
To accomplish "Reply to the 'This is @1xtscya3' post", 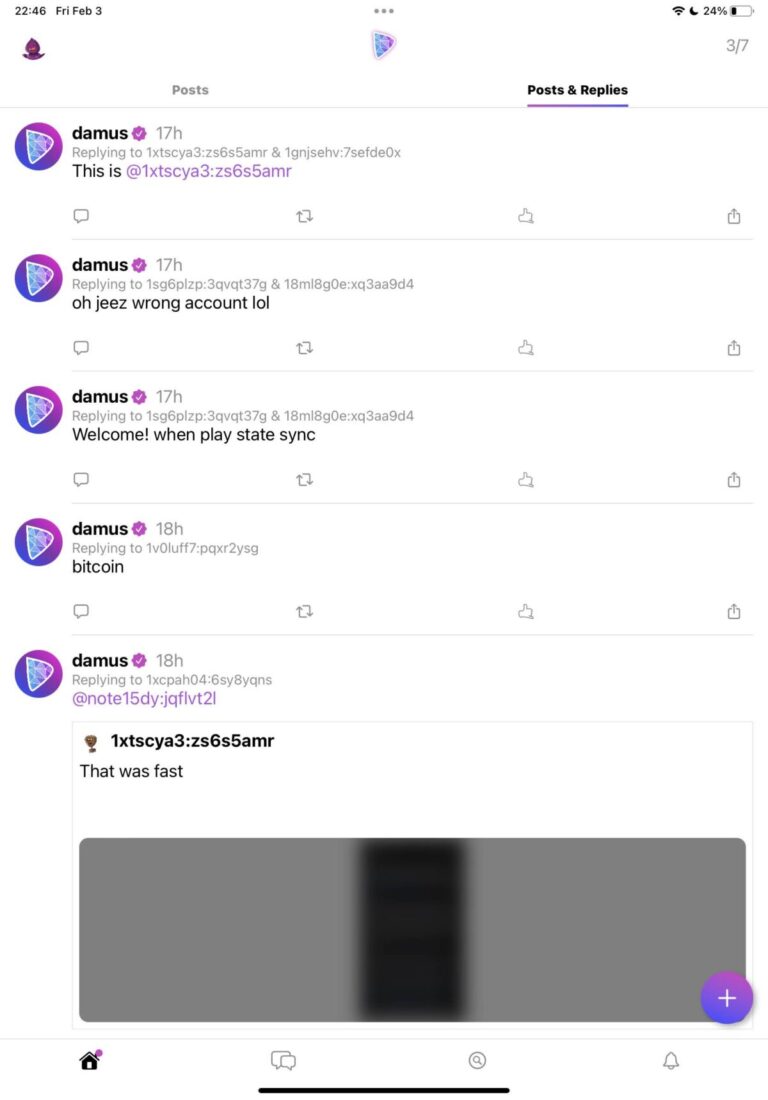I will pyautogui.click(x=82, y=216).
